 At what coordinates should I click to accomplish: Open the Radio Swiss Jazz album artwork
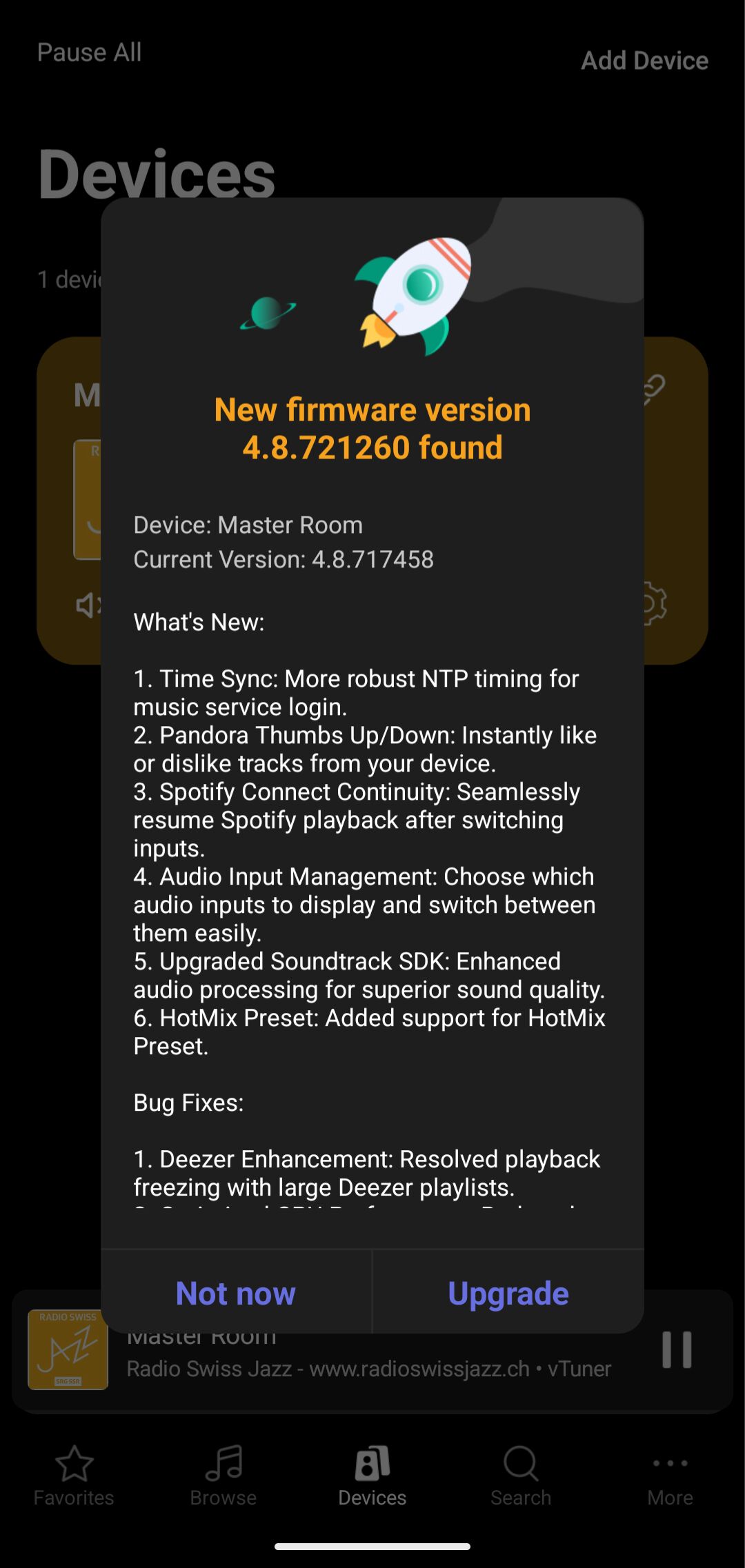tap(68, 1349)
